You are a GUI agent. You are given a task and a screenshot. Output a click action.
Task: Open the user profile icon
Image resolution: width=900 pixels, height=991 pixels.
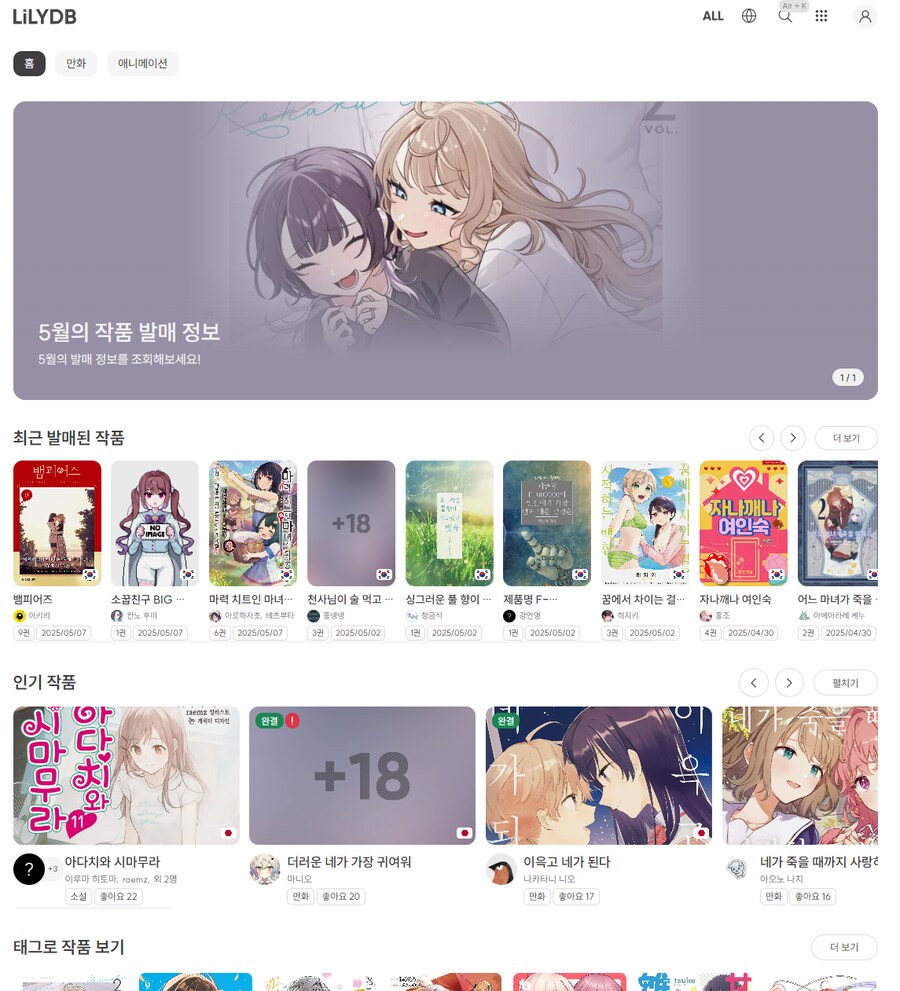pyautogui.click(x=865, y=16)
